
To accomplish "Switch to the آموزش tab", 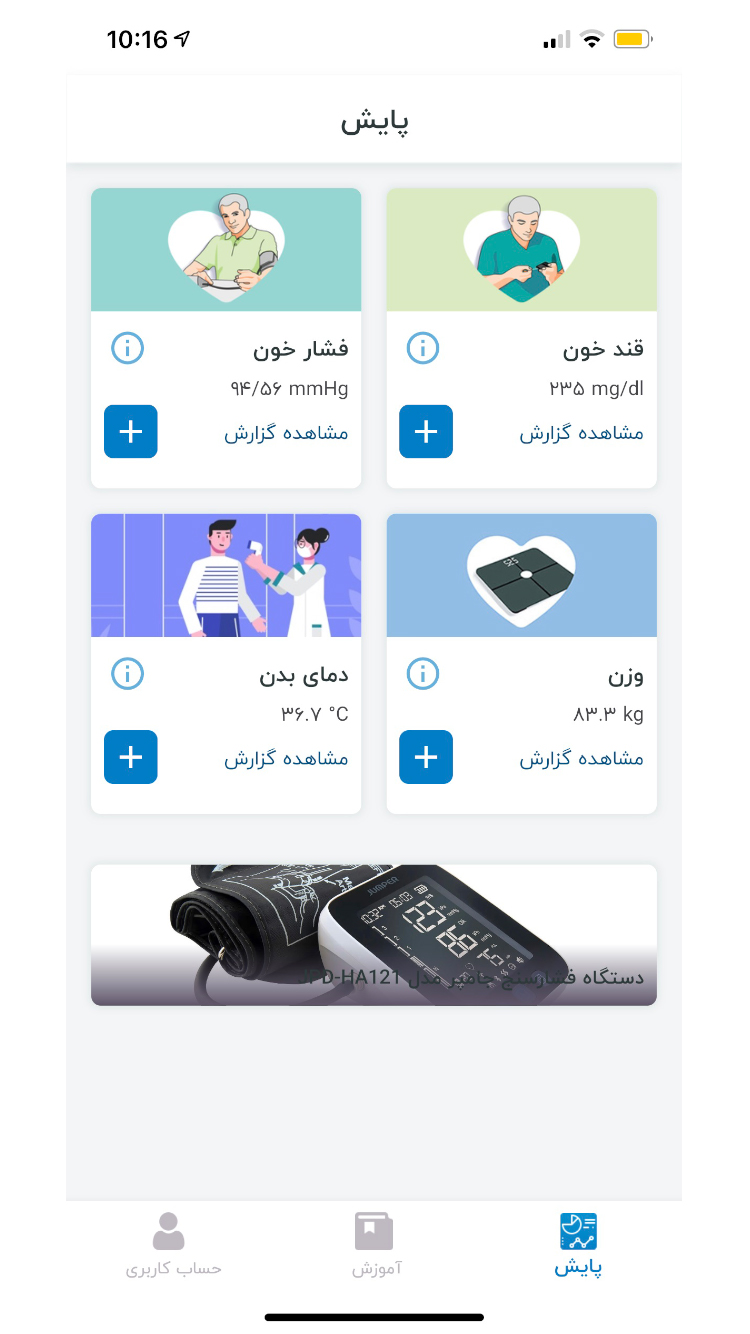I will point(375,1244).
